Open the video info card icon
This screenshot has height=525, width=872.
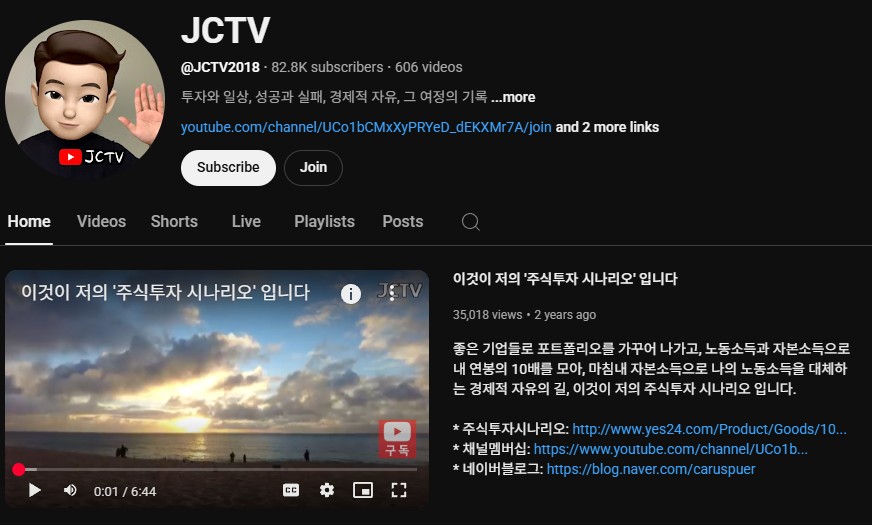point(351,293)
